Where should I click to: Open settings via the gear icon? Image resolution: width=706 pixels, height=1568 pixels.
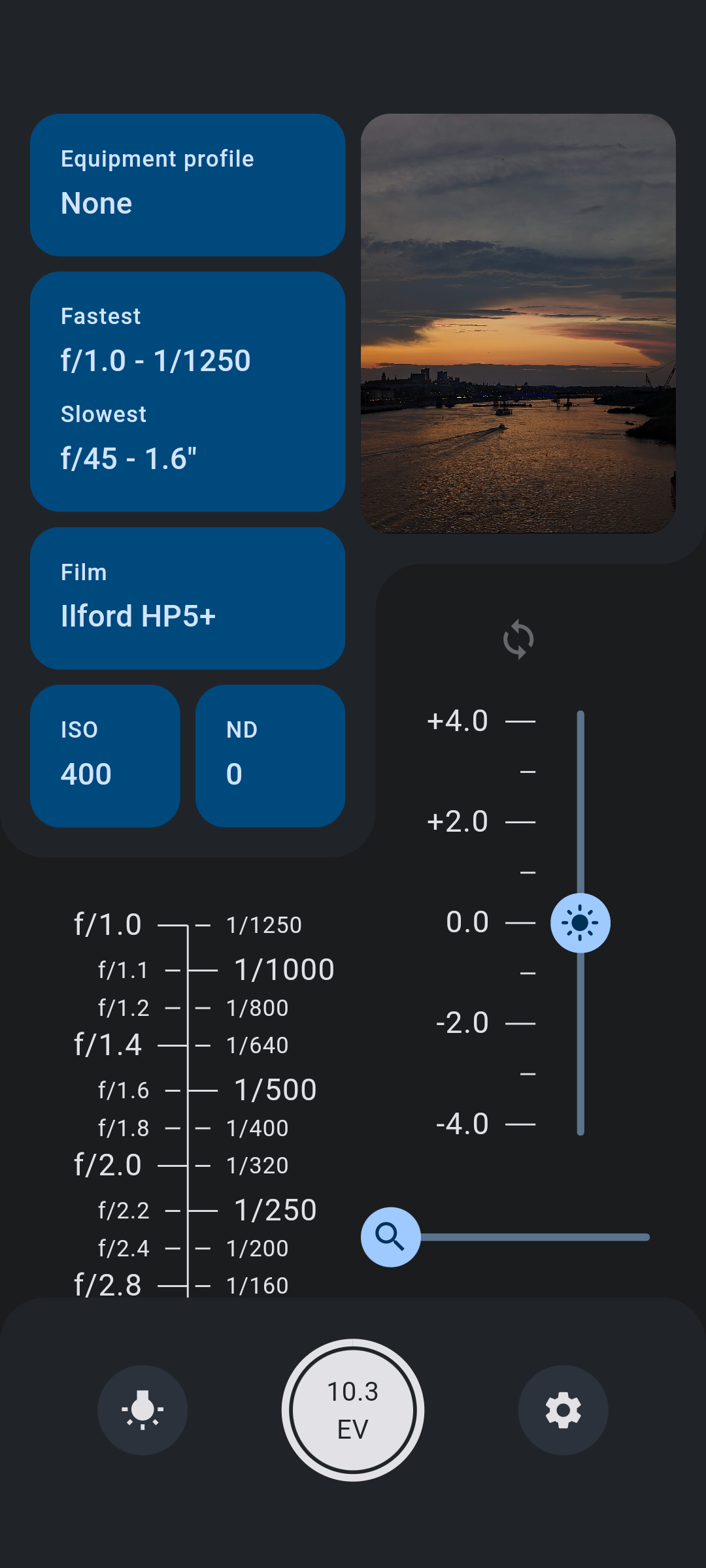click(563, 1410)
